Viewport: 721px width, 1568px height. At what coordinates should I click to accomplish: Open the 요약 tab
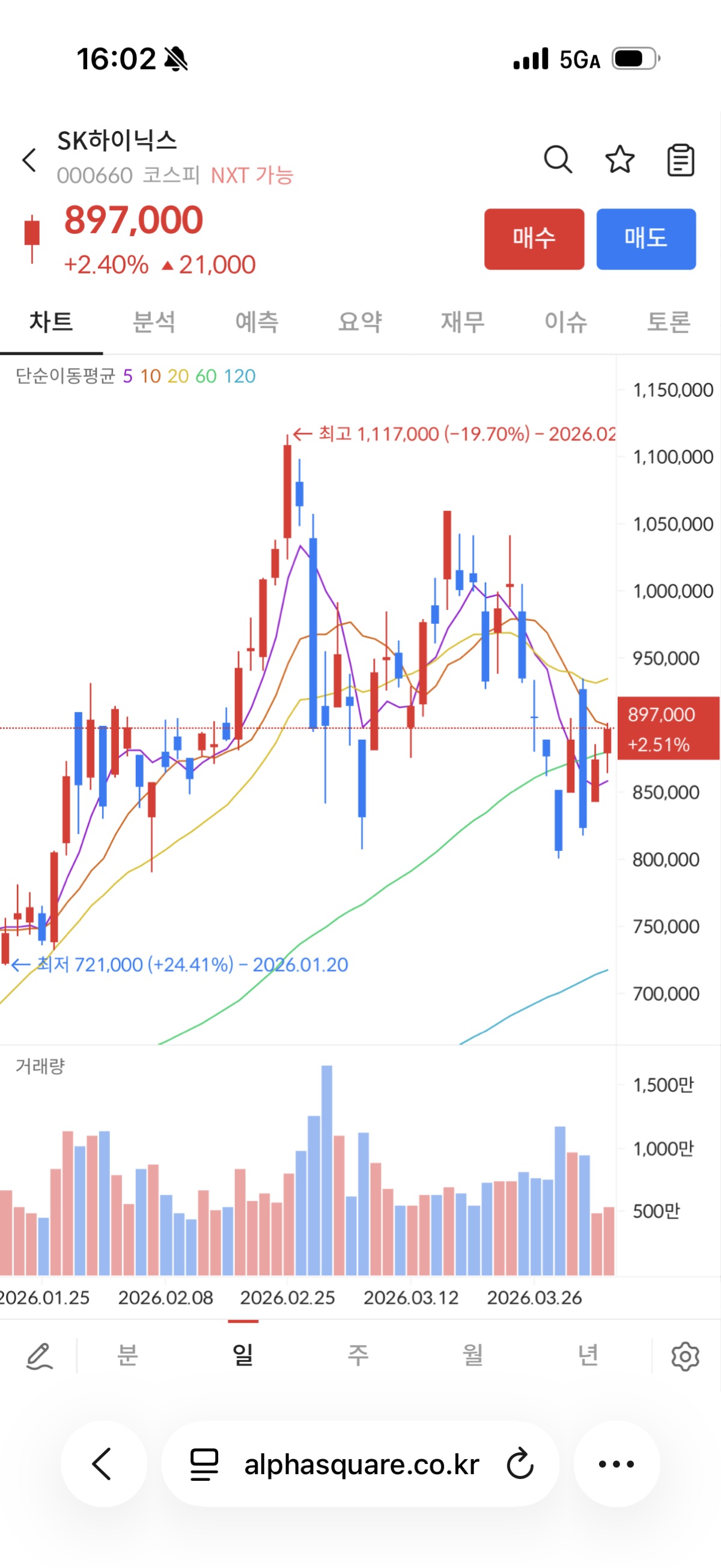[359, 322]
